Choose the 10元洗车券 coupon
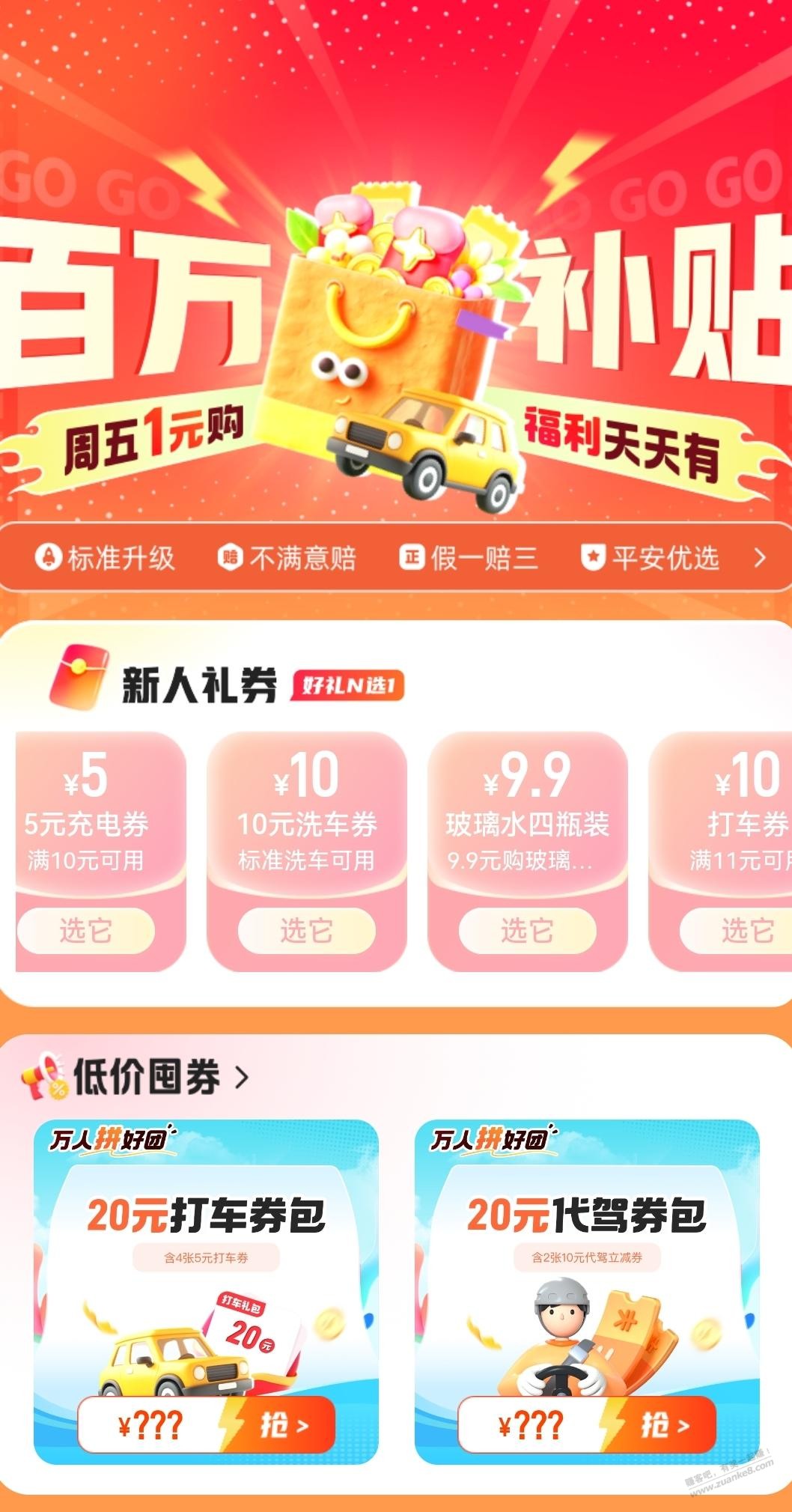 click(x=306, y=931)
